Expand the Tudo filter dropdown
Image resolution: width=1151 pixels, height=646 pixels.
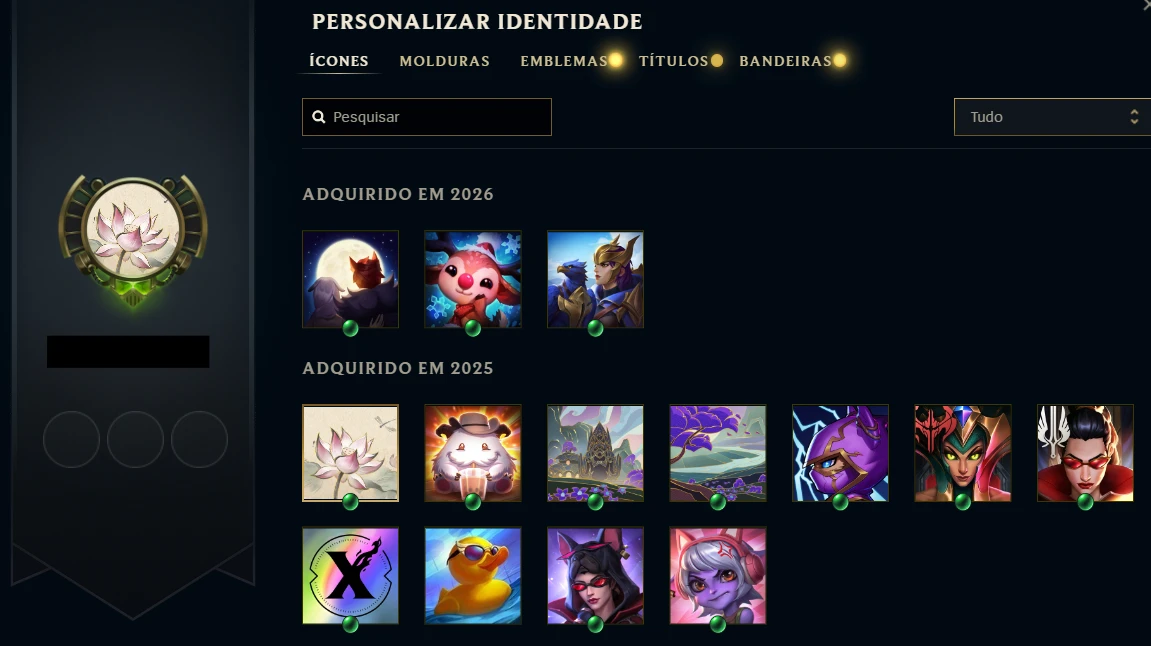1052,117
